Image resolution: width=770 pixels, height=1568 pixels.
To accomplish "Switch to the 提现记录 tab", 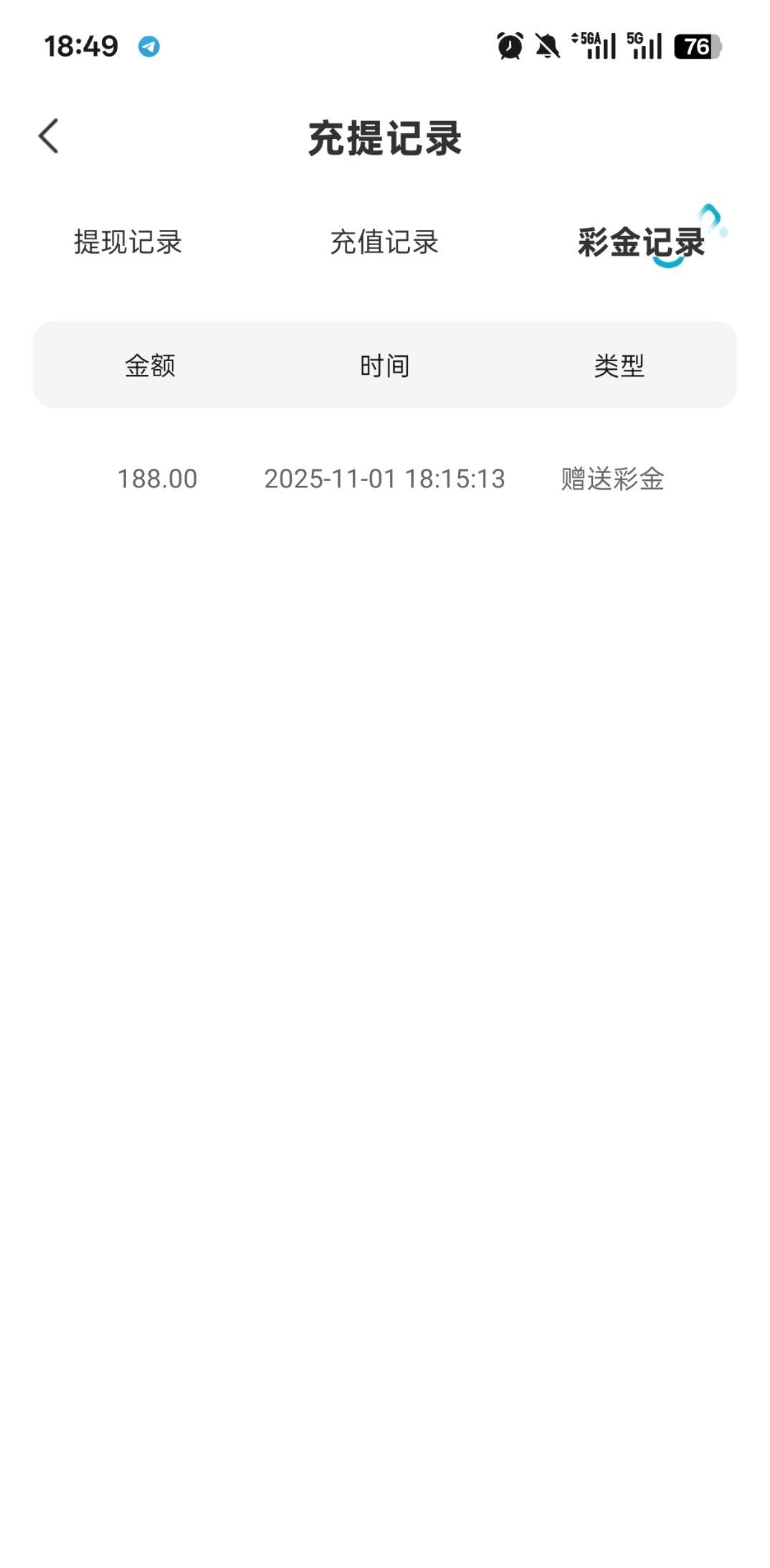I will click(x=128, y=242).
